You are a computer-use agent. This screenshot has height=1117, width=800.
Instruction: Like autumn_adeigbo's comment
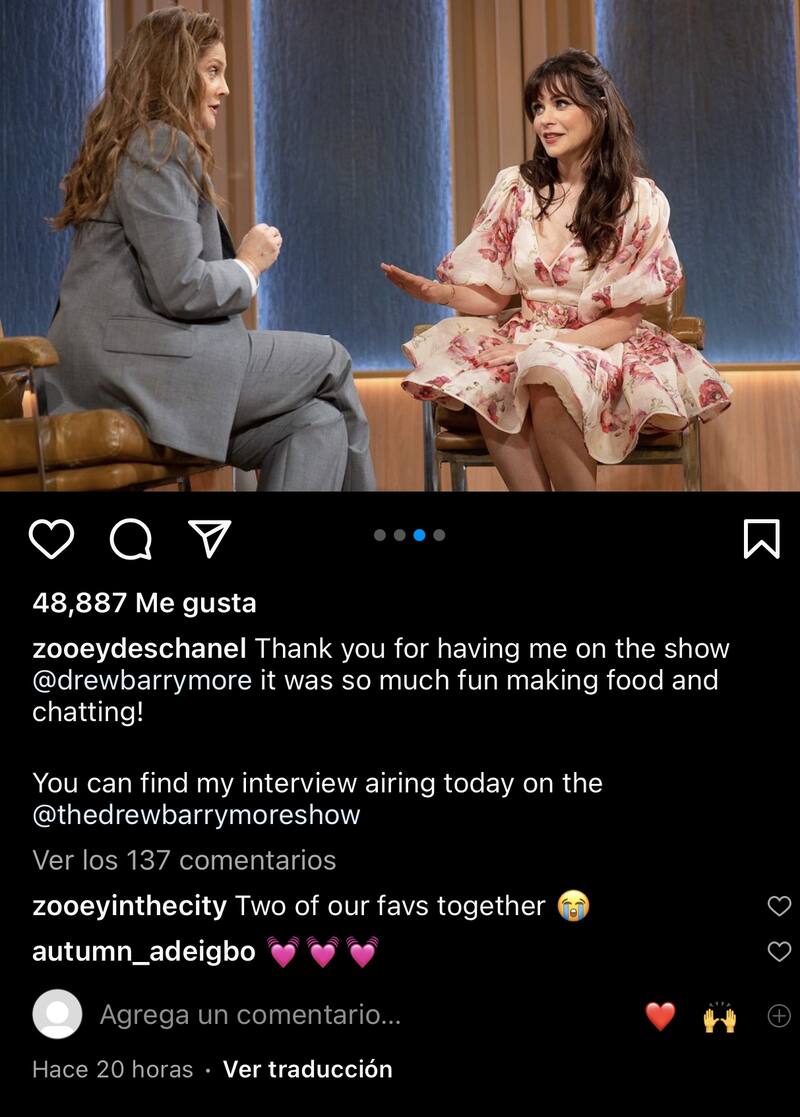(x=778, y=952)
